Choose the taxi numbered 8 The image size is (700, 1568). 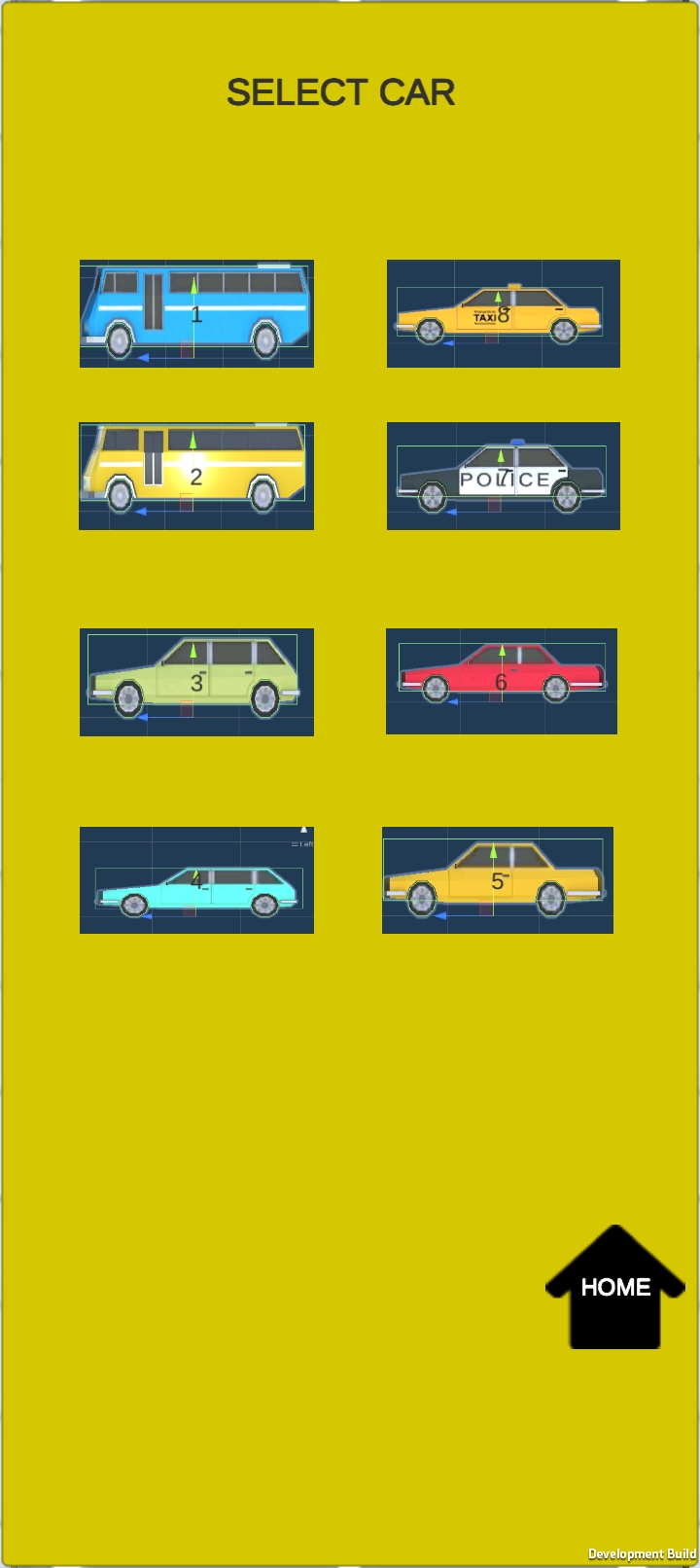[x=504, y=313]
